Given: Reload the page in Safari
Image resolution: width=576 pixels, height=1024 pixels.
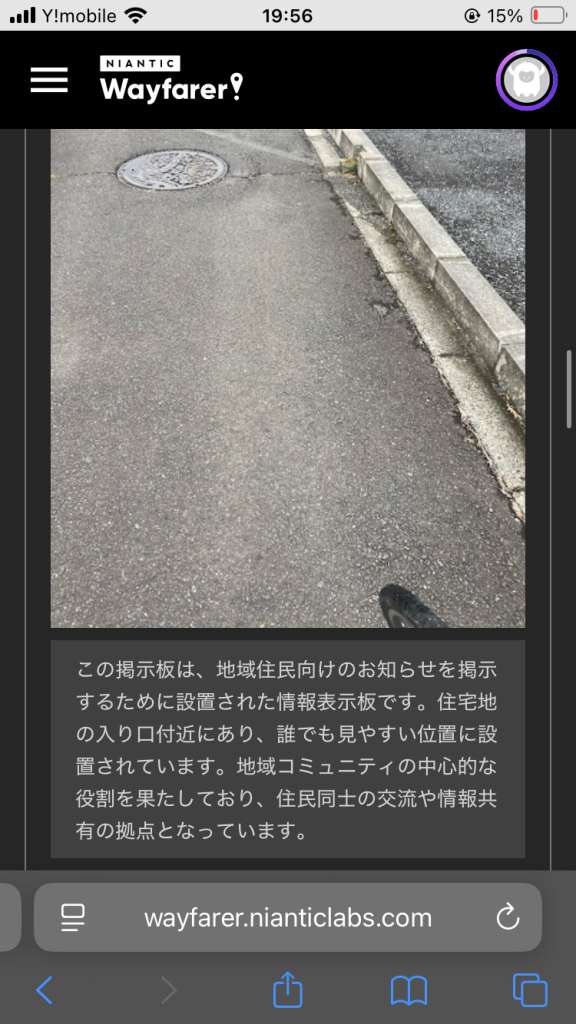Looking at the screenshot, I should click(x=507, y=918).
